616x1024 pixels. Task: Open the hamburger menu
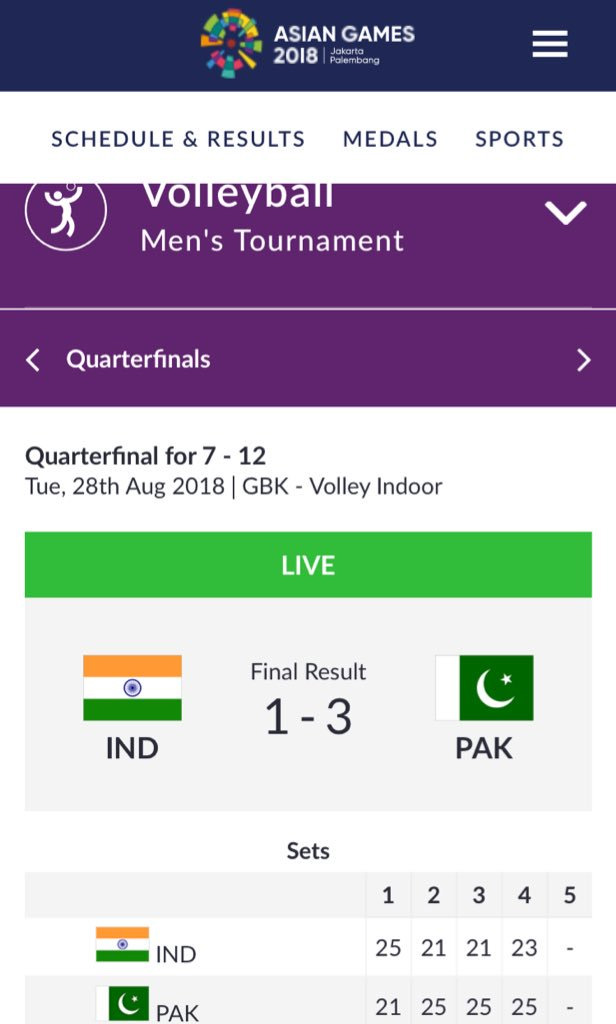pos(549,44)
